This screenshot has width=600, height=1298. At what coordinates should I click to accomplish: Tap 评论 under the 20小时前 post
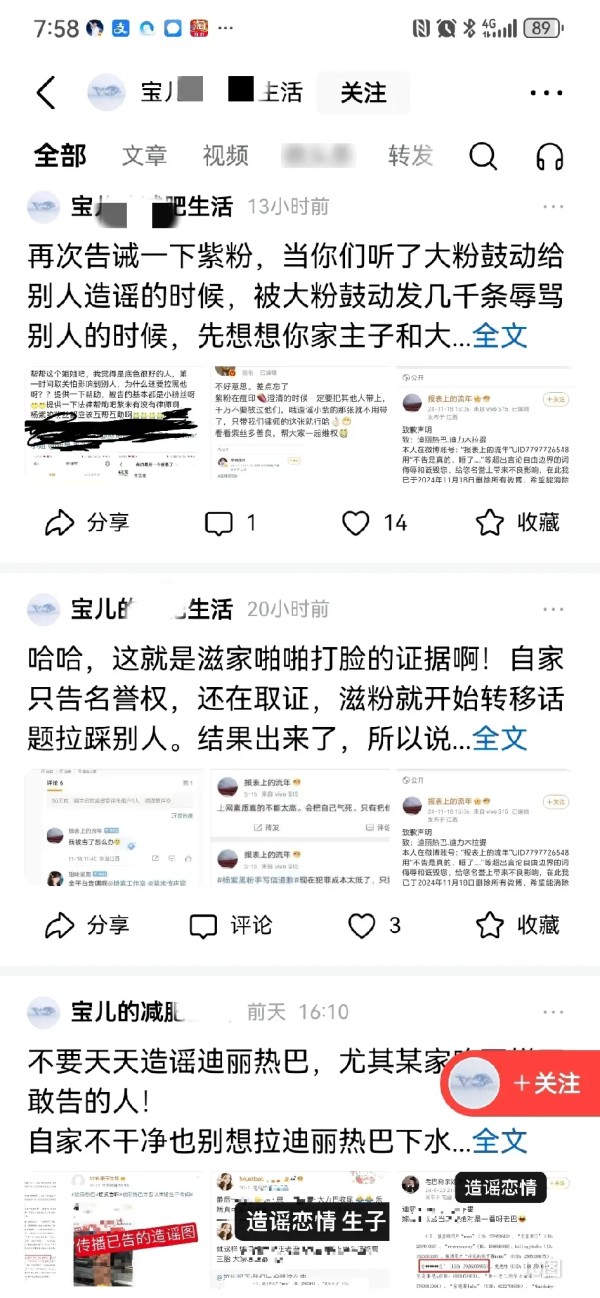(x=231, y=926)
